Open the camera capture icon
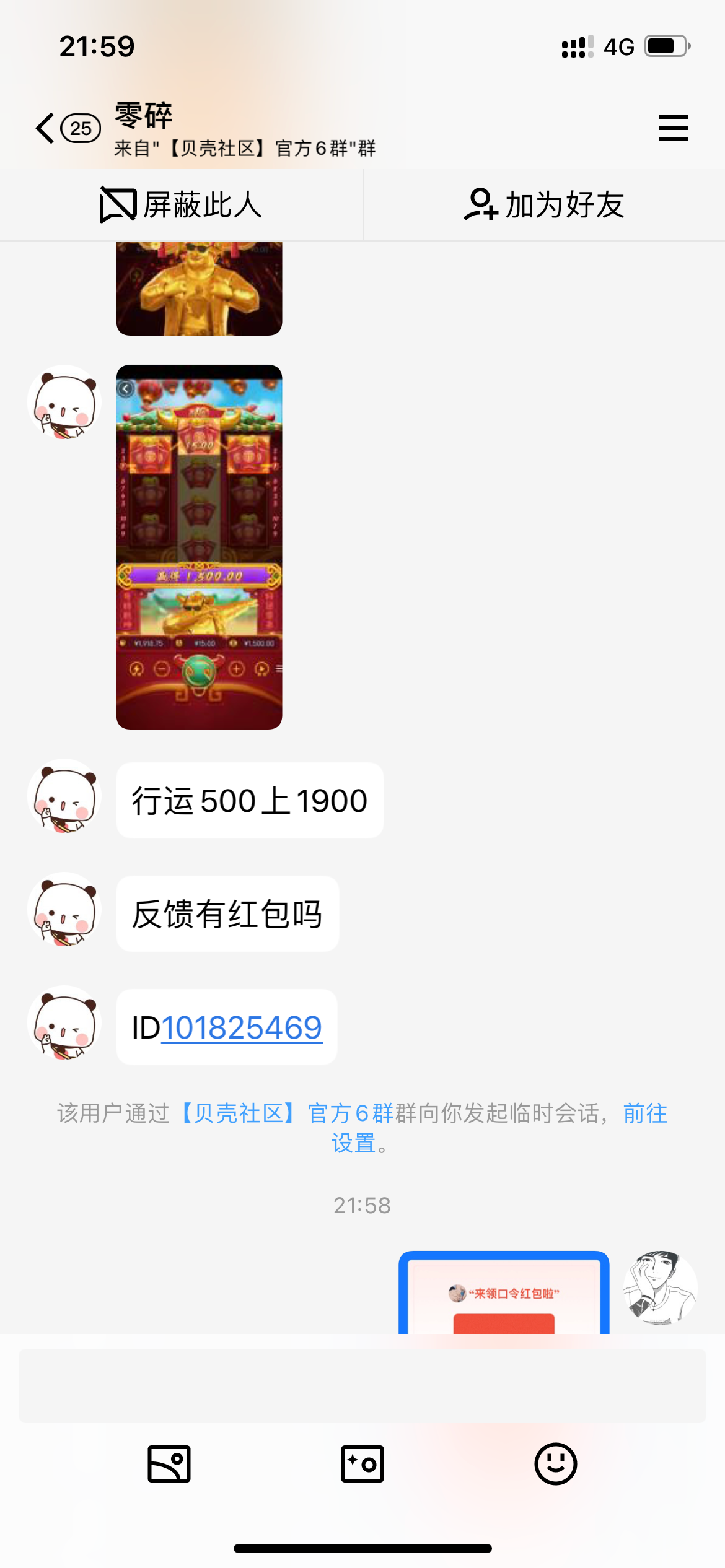This screenshot has width=725, height=1568. 362,1464
